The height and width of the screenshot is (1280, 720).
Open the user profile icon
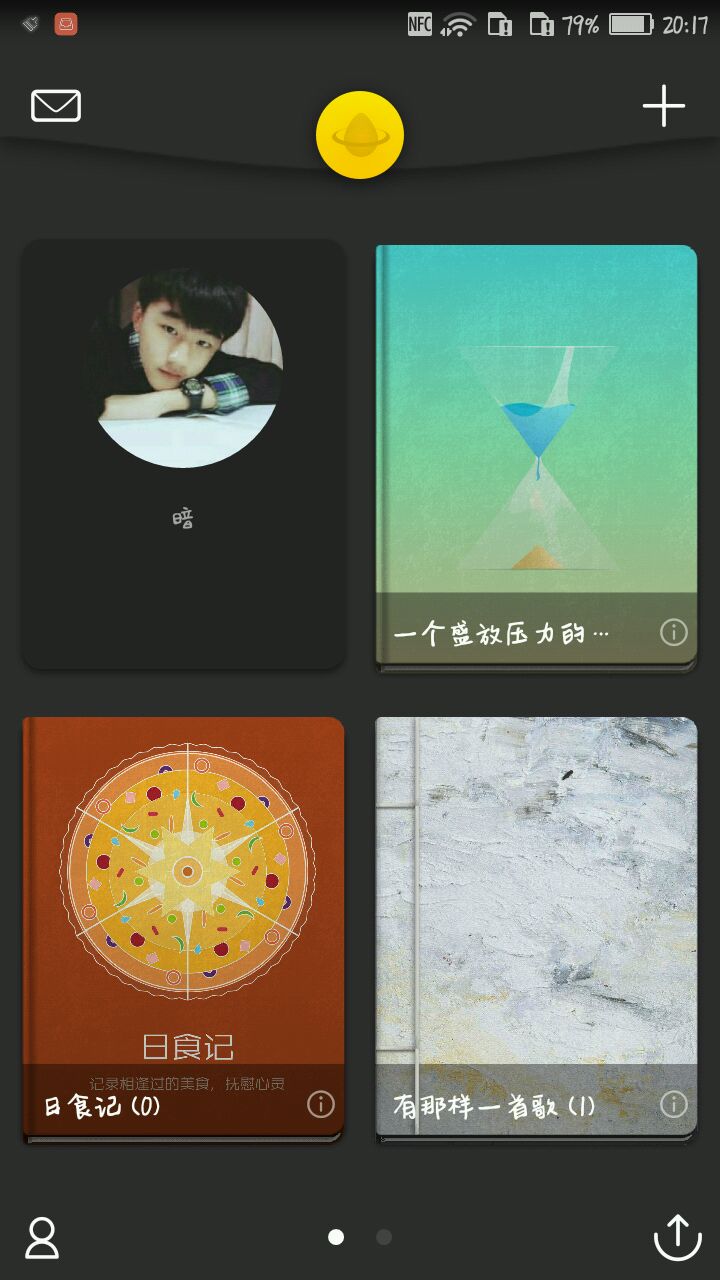click(x=42, y=1238)
